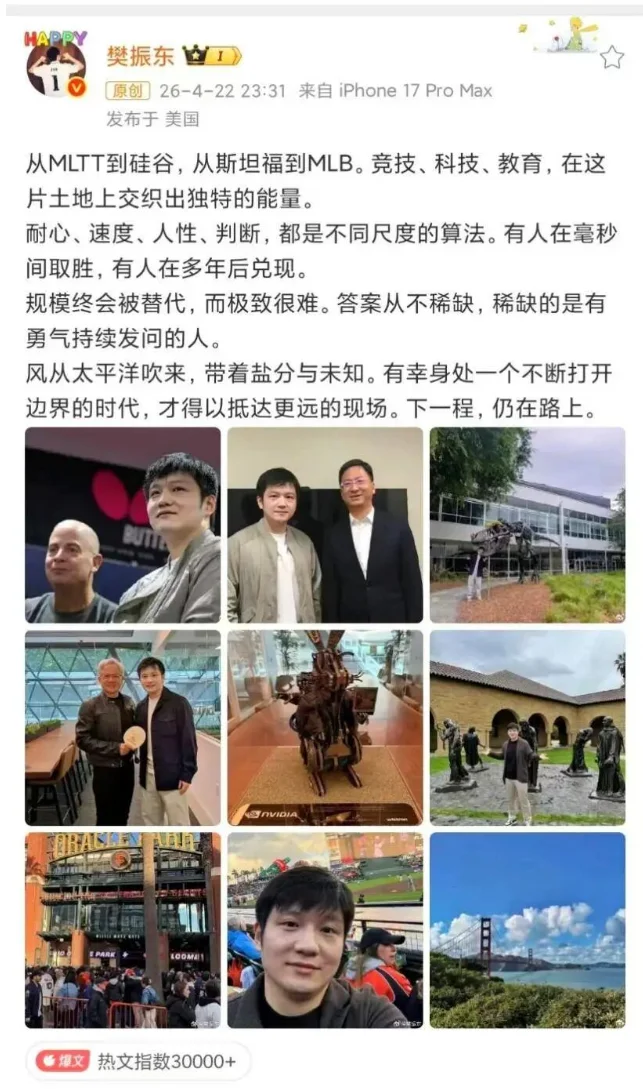Viewport: 643px width, 1089px height.
Task: View the NVIDIA robot sculpture photo
Action: tap(325, 727)
